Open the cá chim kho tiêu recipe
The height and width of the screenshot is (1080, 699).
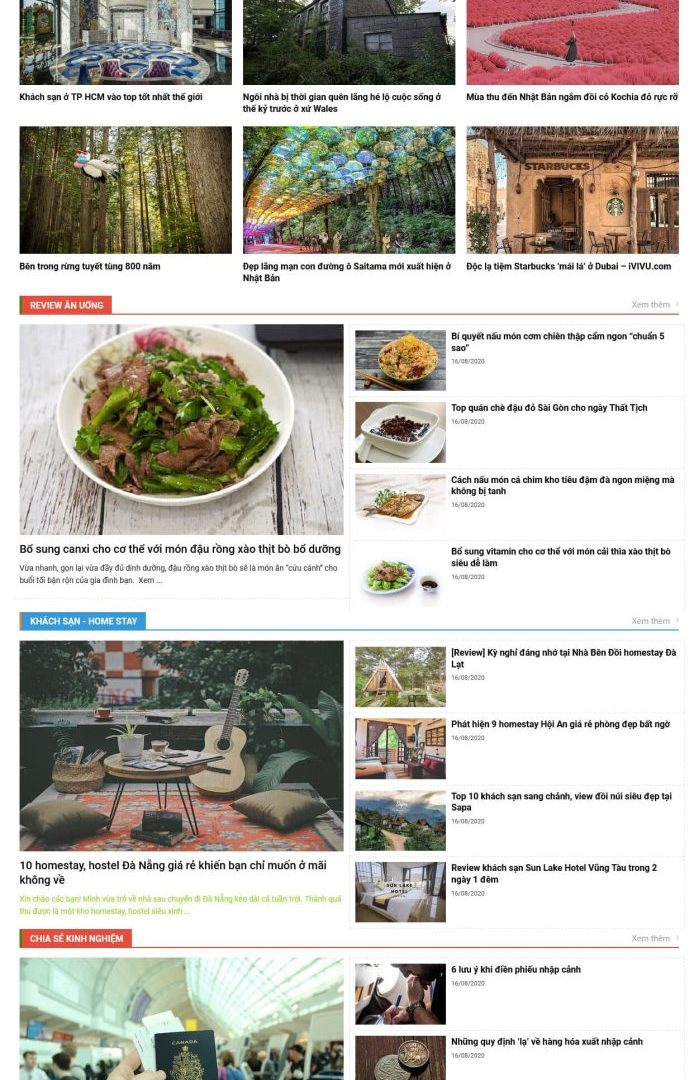tap(561, 480)
